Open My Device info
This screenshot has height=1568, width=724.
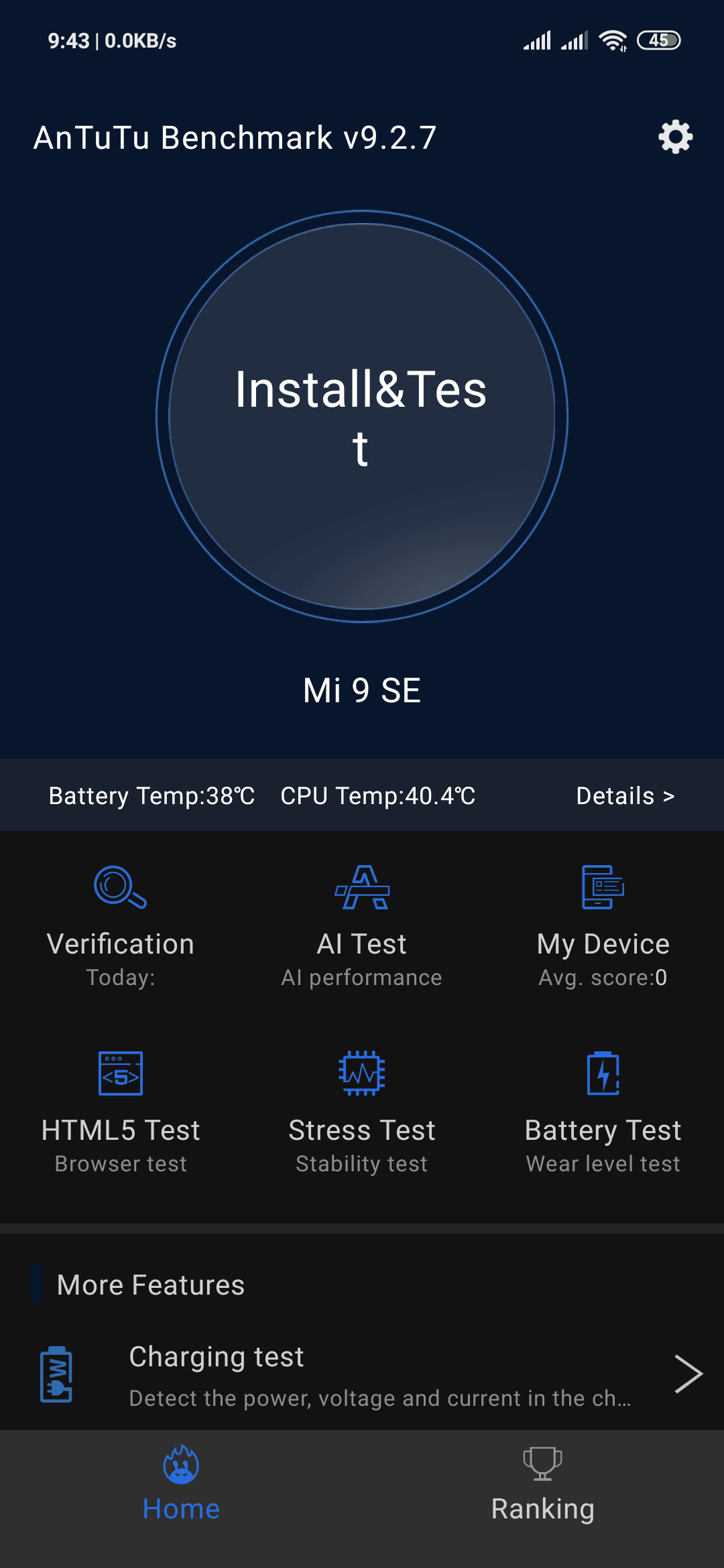(603, 925)
